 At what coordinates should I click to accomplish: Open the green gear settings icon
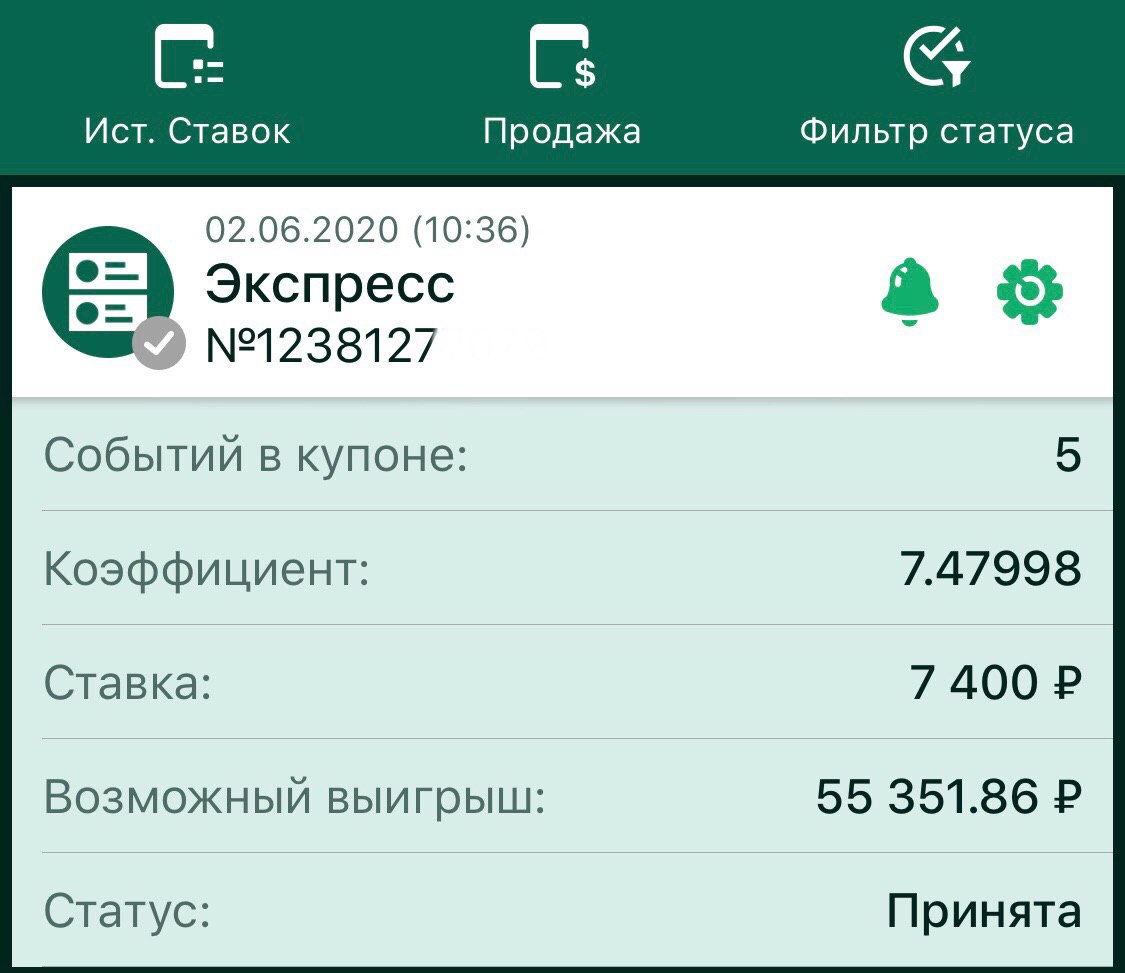pyautogui.click(x=1030, y=291)
